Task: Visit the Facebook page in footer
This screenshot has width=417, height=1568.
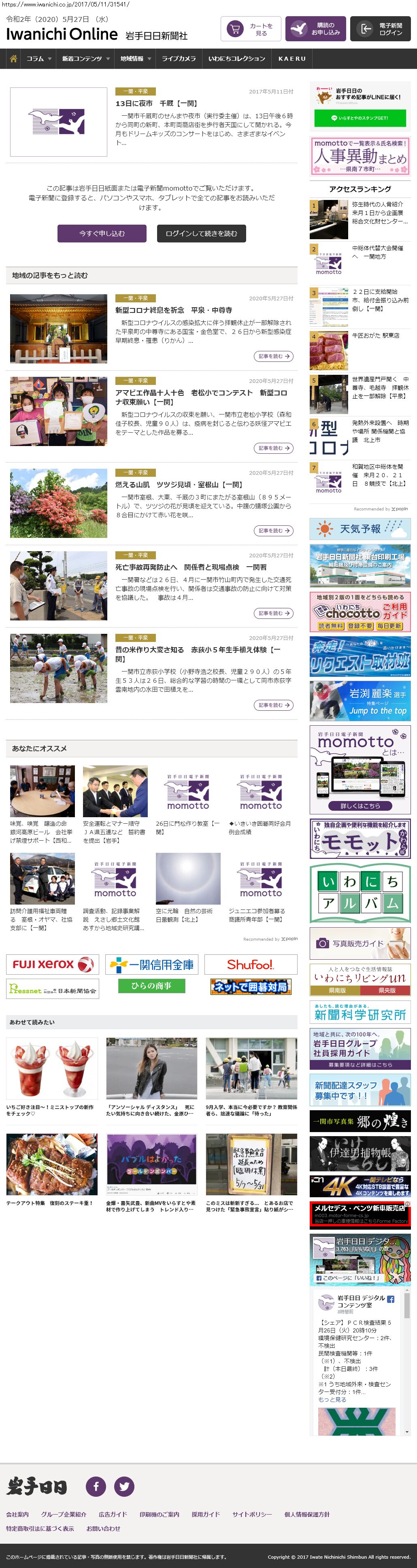Action: coord(96,1486)
